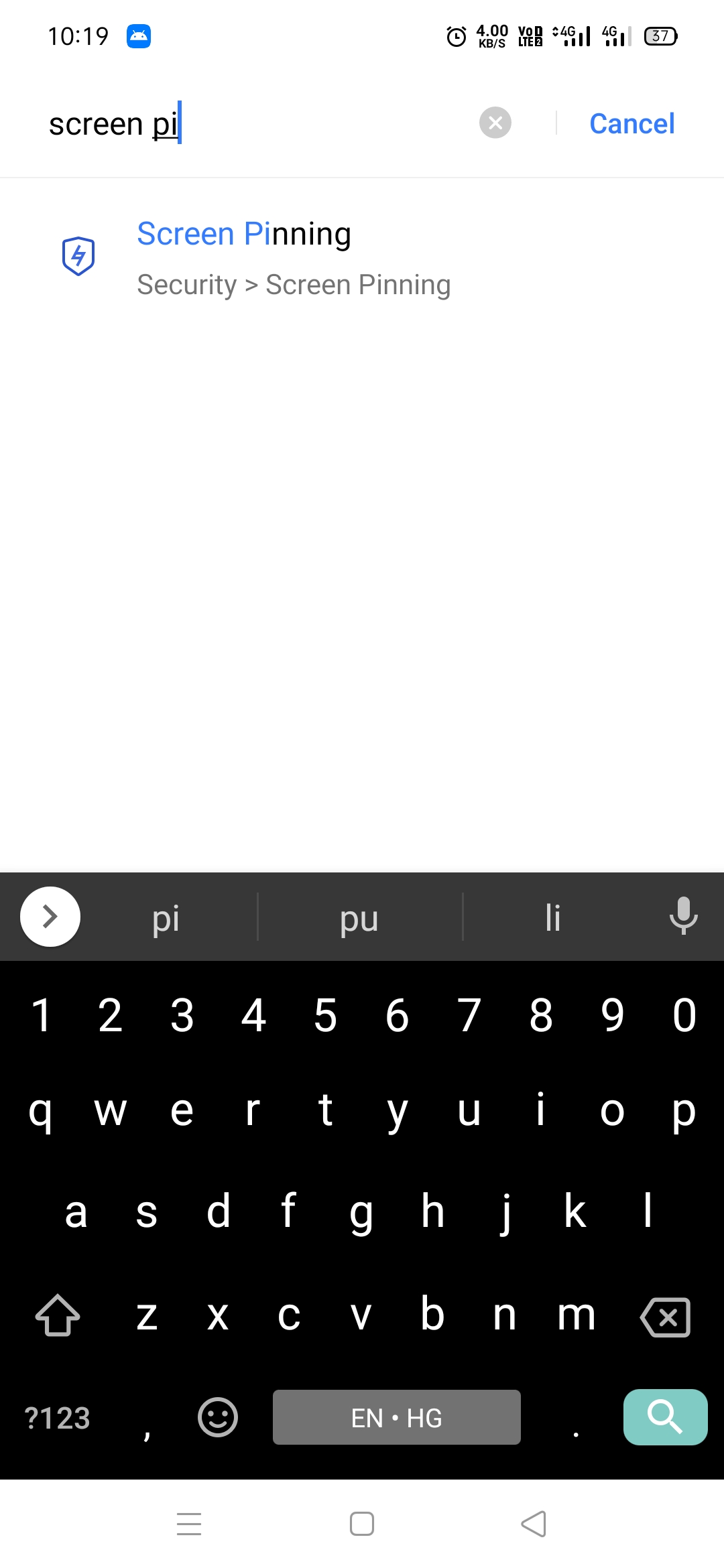Tap the keyboard search key
This screenshot has height=1568, width=724.
coord(665,1417)
